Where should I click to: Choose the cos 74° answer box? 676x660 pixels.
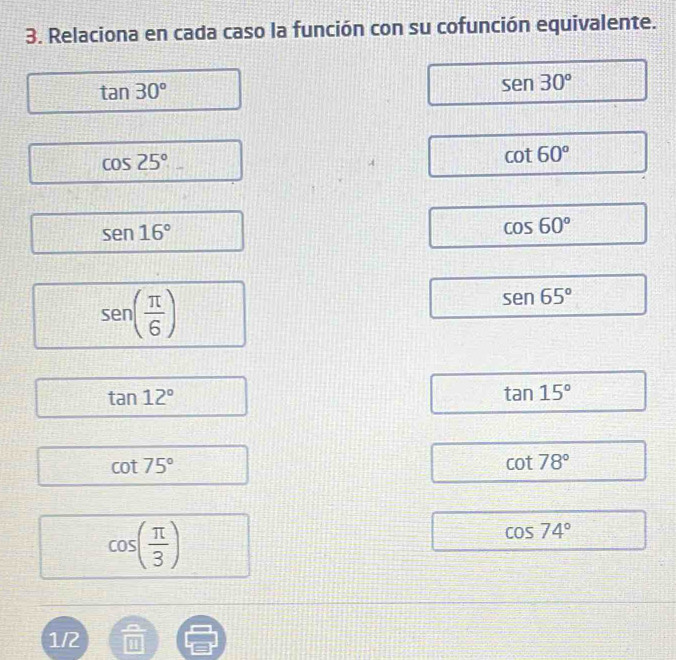point(538,531)
